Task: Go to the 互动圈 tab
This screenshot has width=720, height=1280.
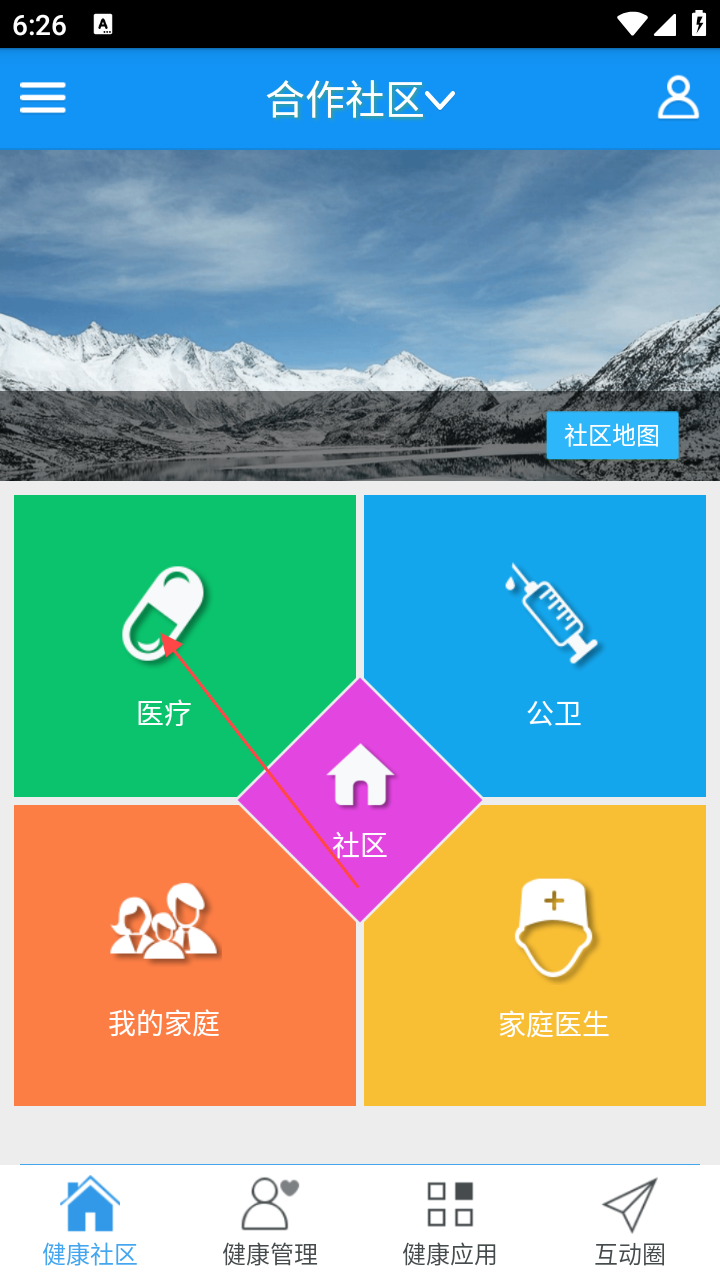Action: [630, 1222]
